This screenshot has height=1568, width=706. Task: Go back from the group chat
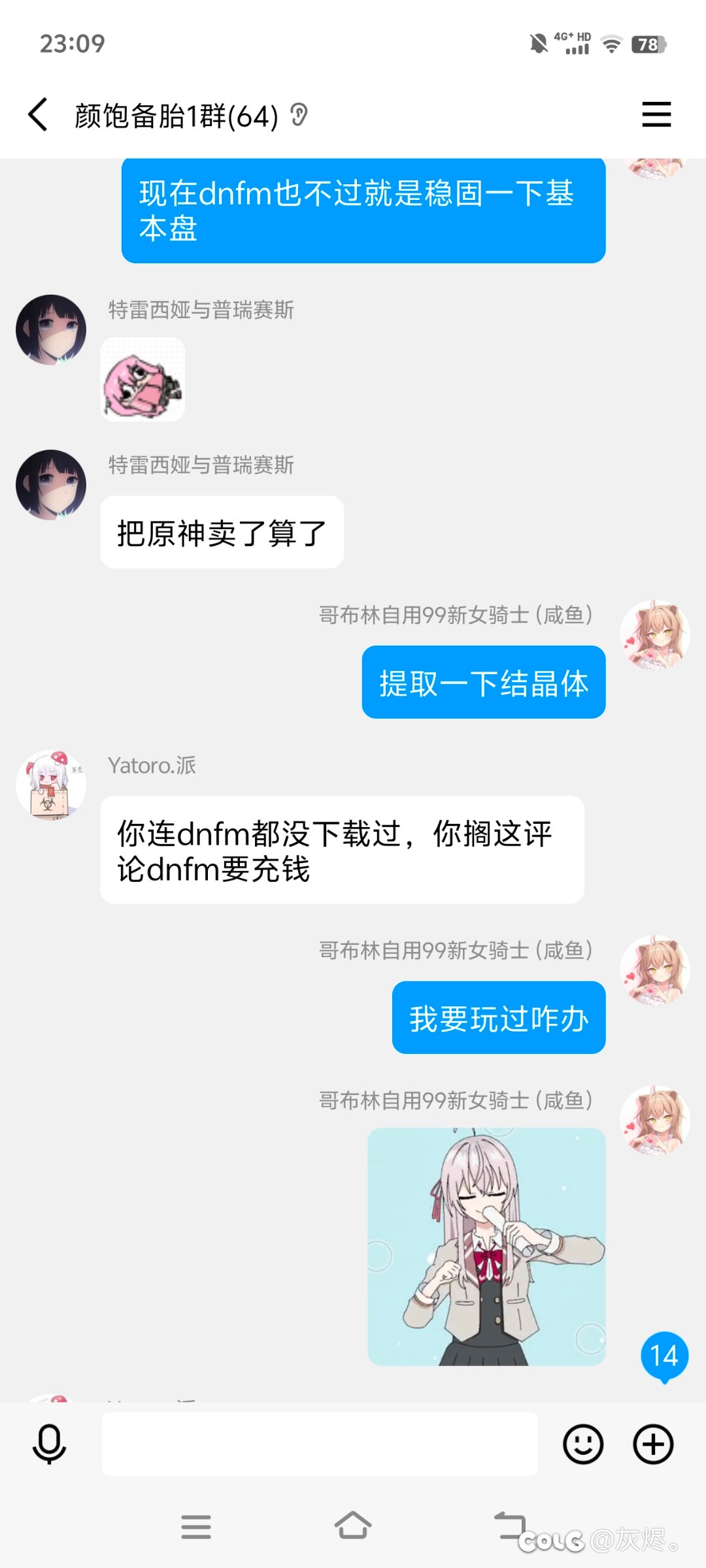(x=38, y=115)
